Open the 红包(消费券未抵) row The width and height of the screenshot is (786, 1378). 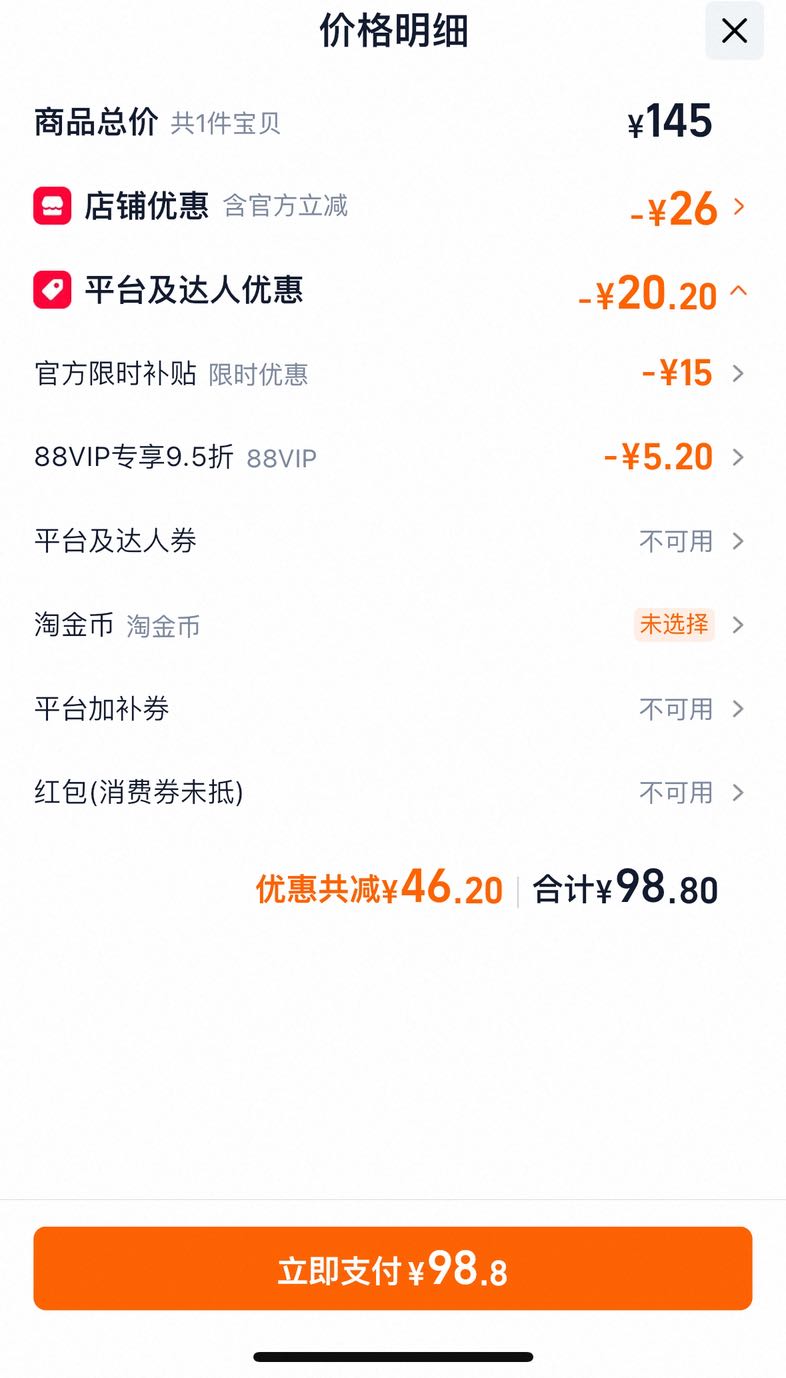point(392,793)
